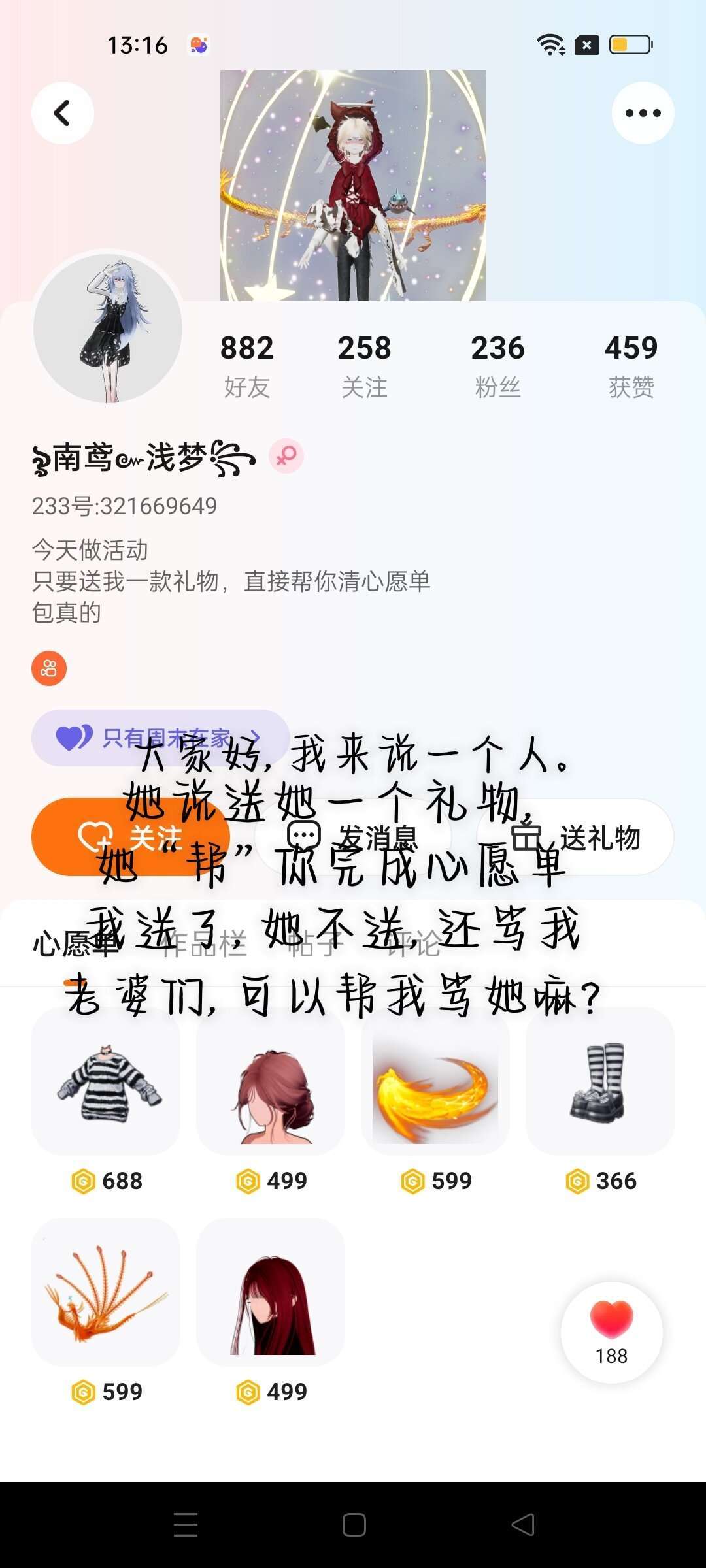Go back using the top-left arrow
706x1568 pixels.
(x=63, y=113)
